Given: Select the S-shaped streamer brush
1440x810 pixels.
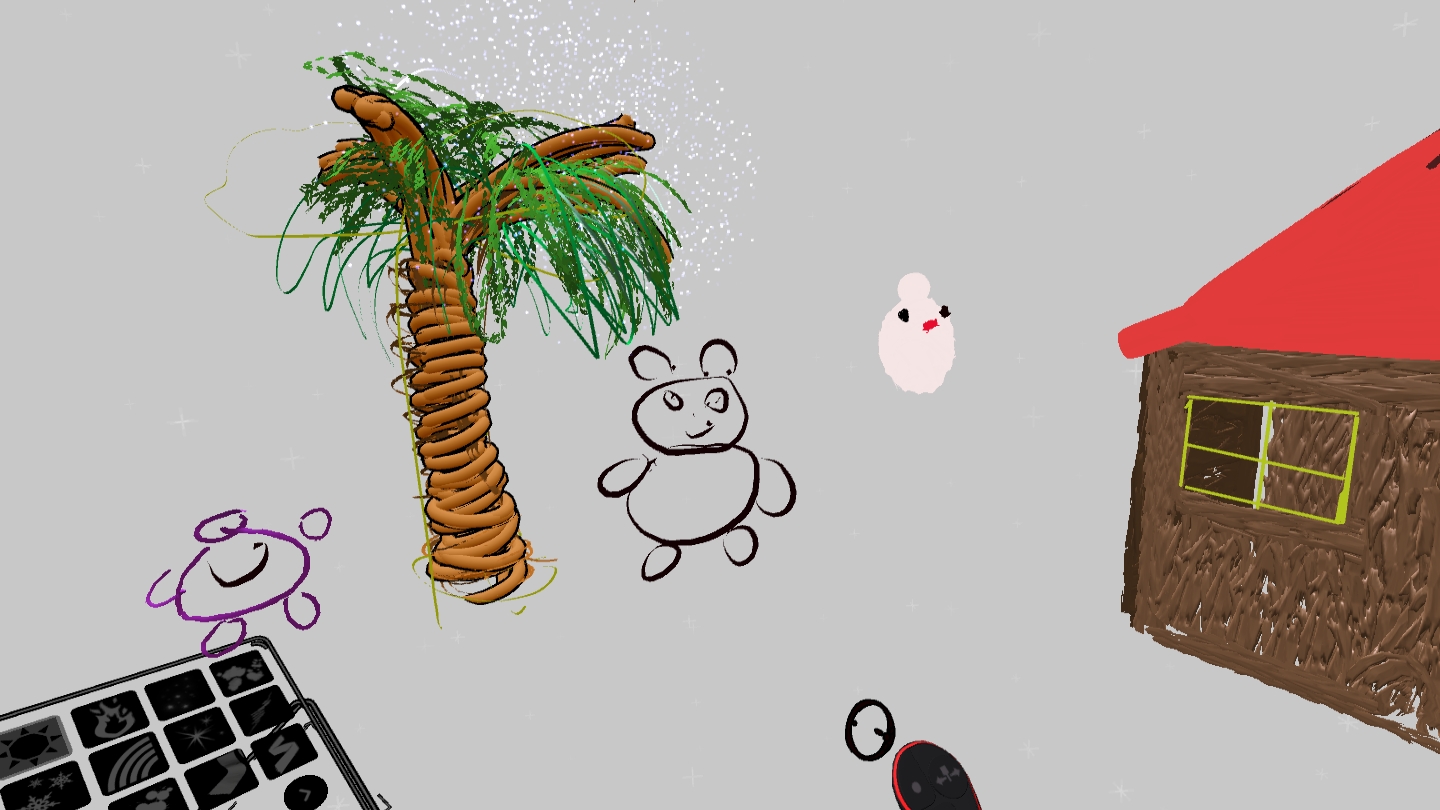Looking at the screenshot, I should coord(284,751).
